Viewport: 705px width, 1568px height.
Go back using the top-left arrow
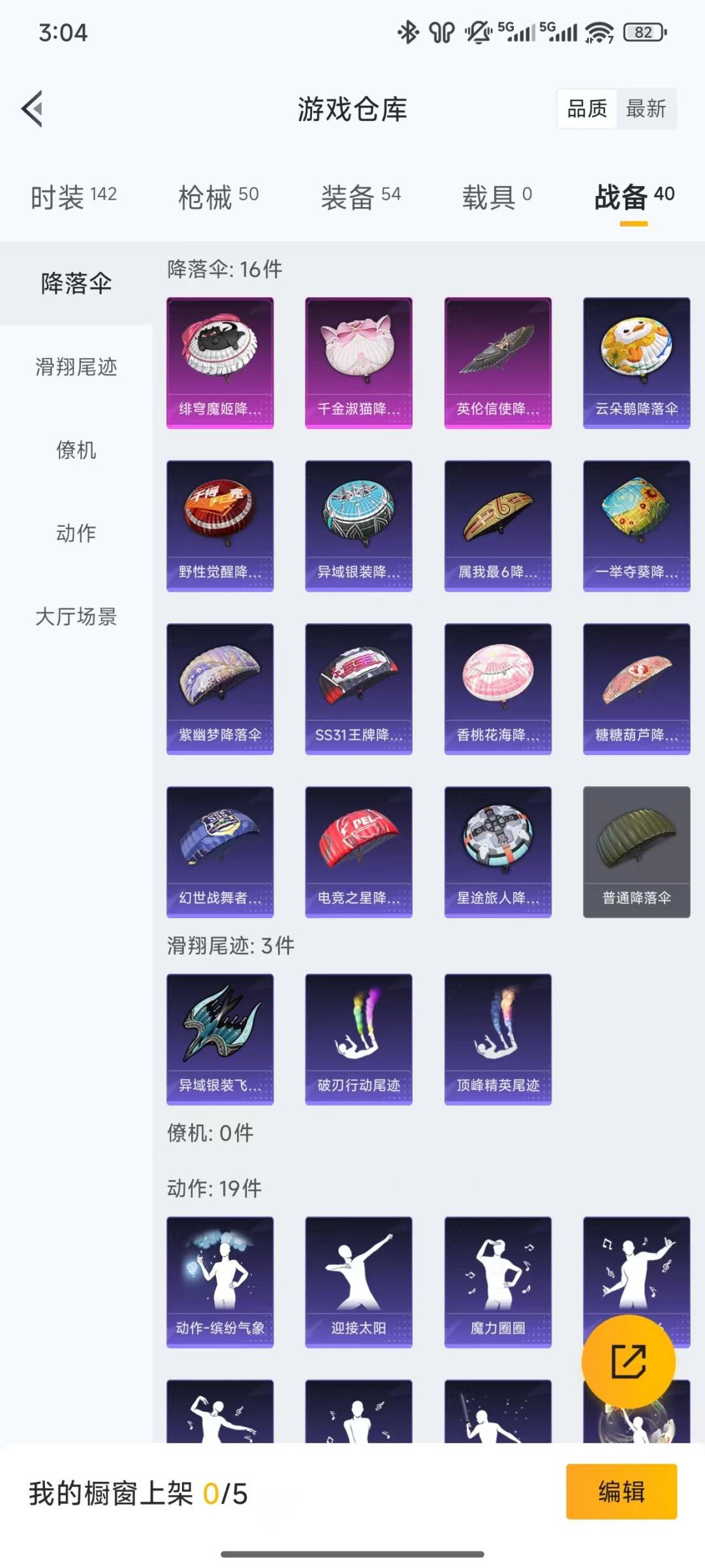33,108
